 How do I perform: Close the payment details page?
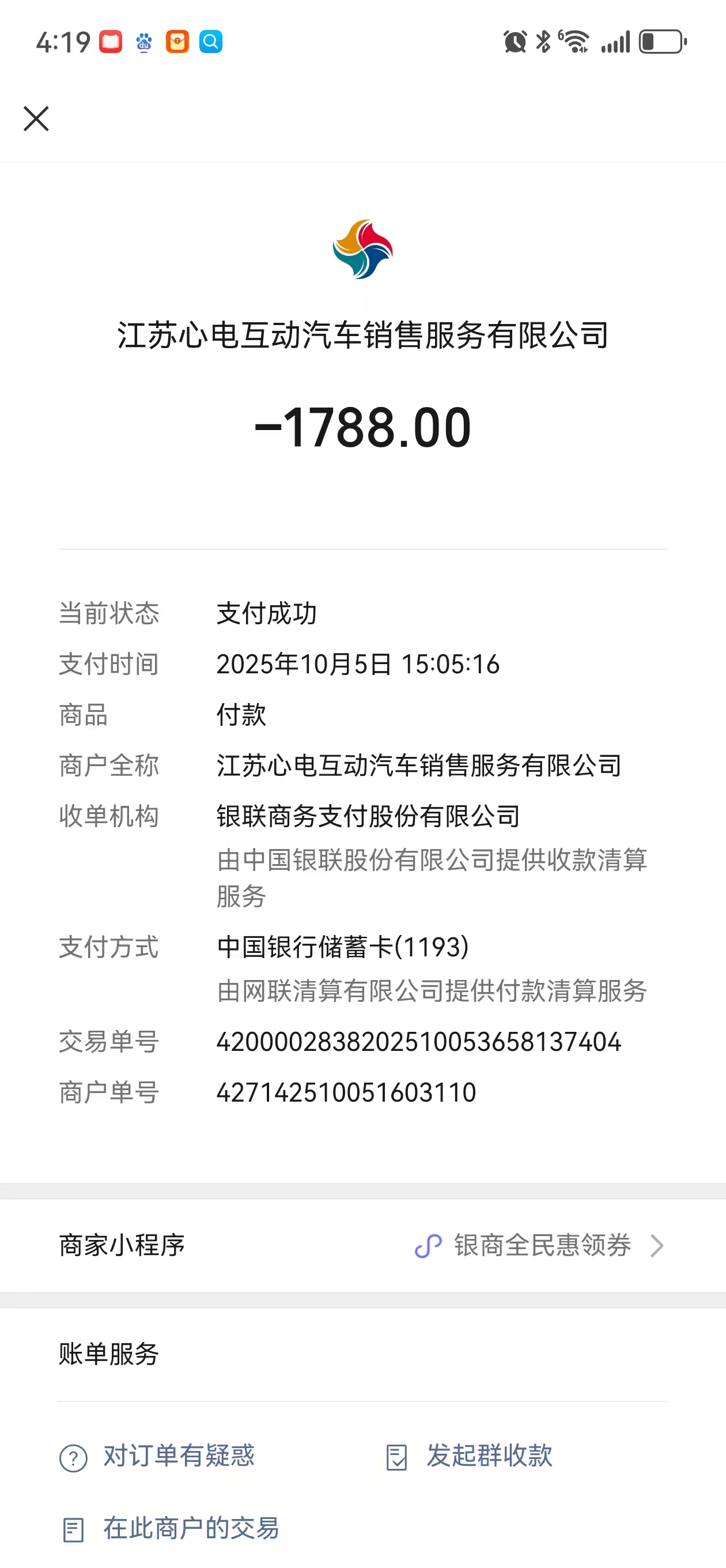[36, 119]
